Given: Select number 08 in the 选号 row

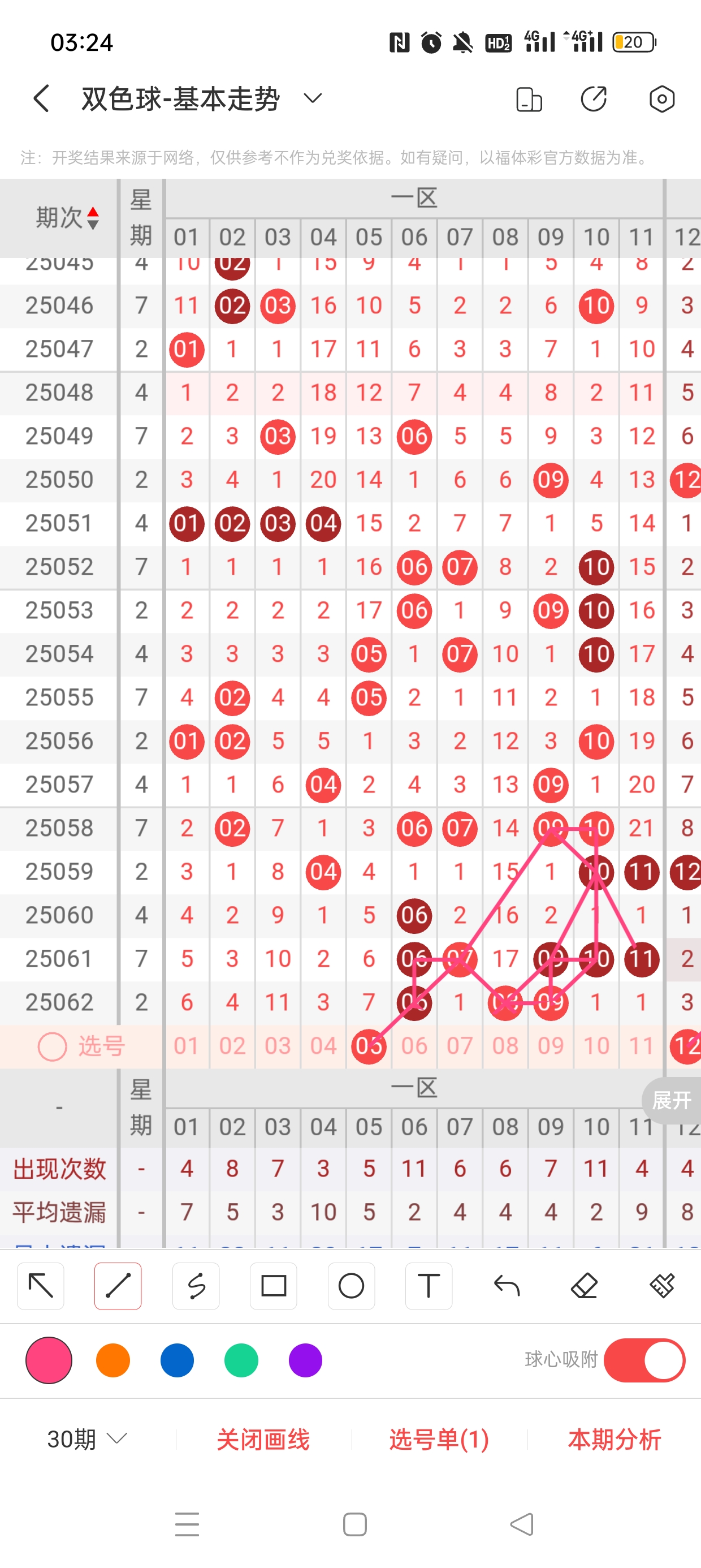Looking at the screenshot, I should coord(505,1046).
